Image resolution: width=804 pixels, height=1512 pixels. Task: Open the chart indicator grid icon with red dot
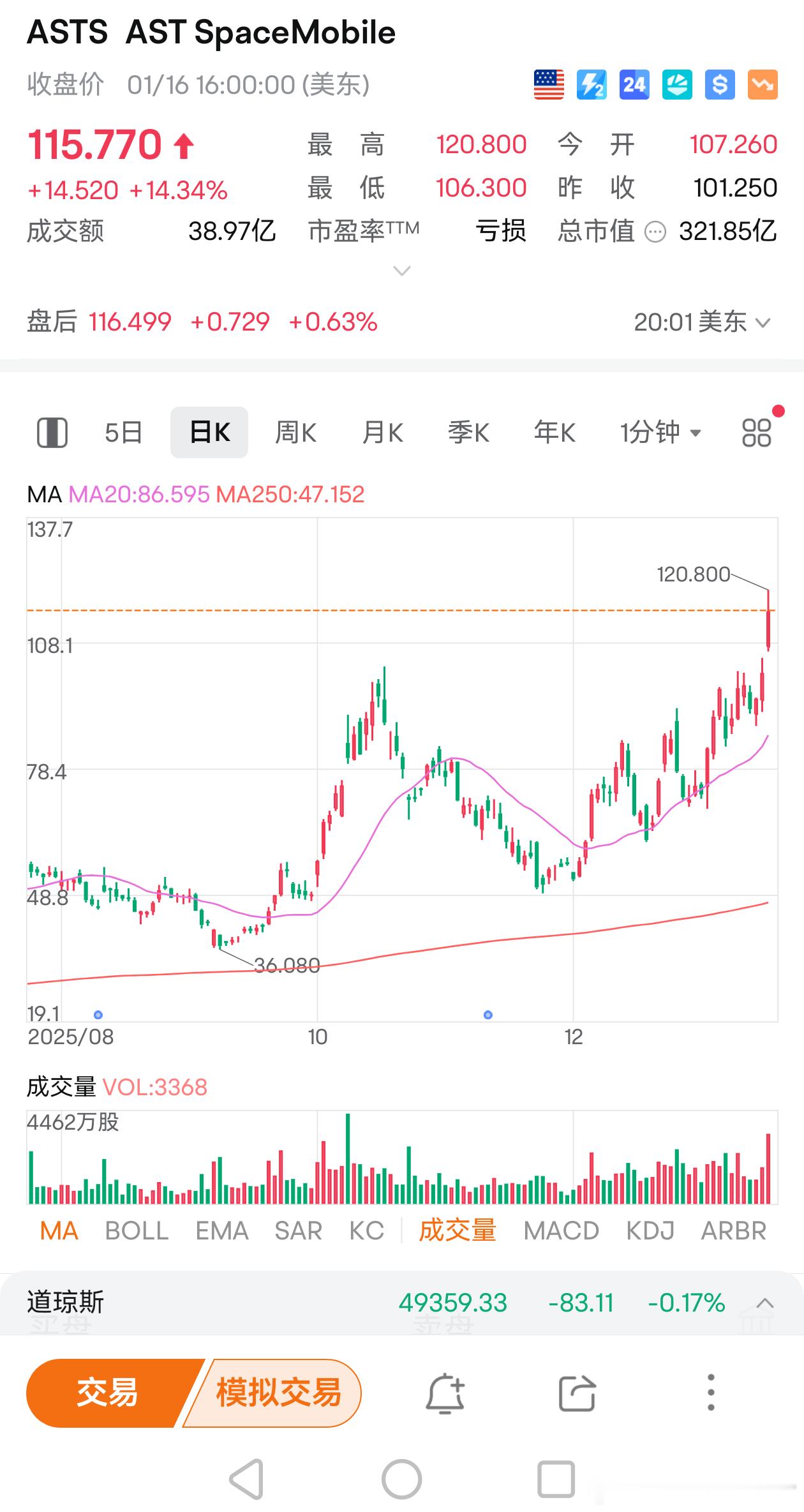point(758,431)
